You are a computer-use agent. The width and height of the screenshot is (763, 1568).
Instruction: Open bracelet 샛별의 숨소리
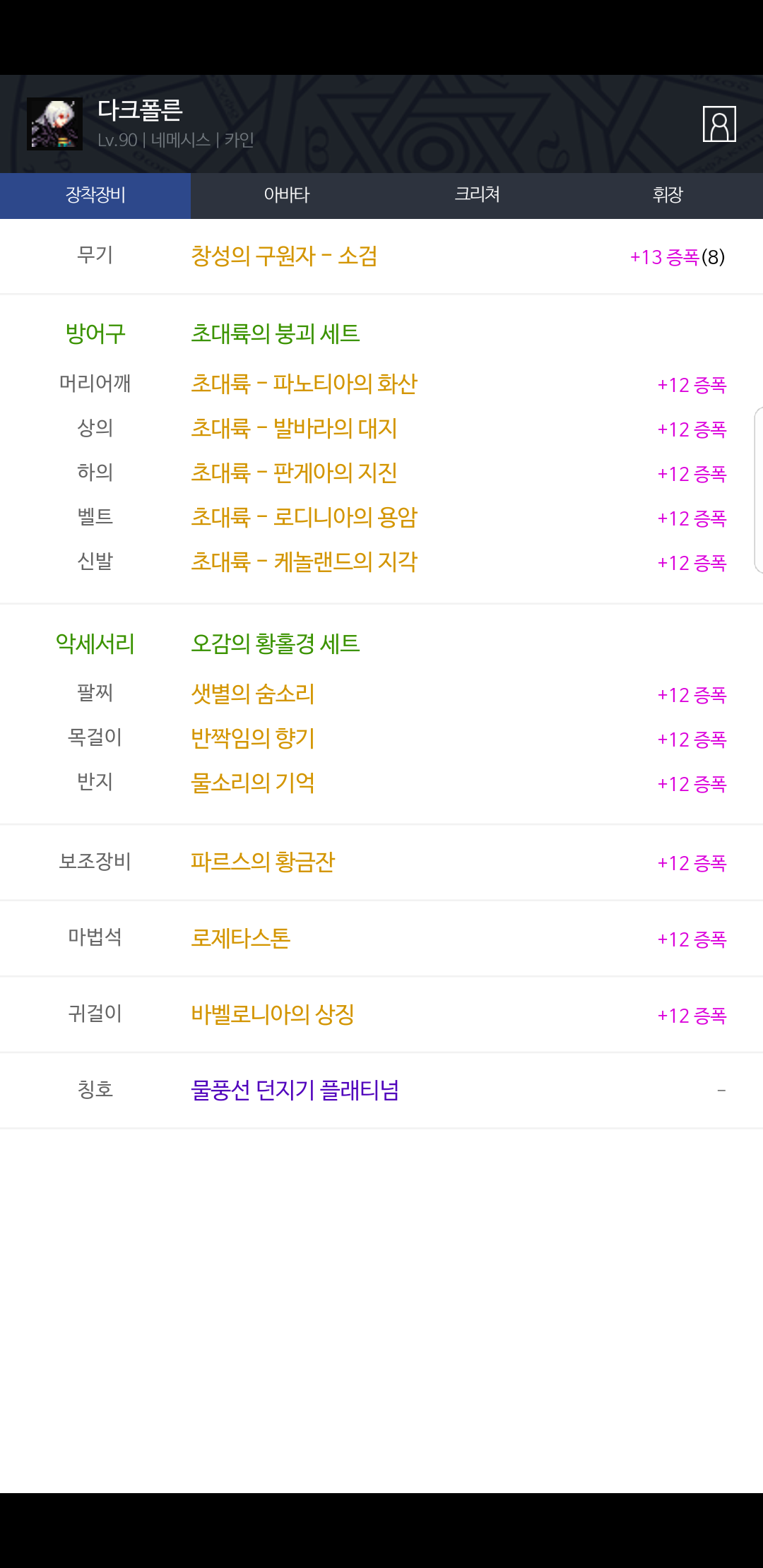(x=252, y=694)
